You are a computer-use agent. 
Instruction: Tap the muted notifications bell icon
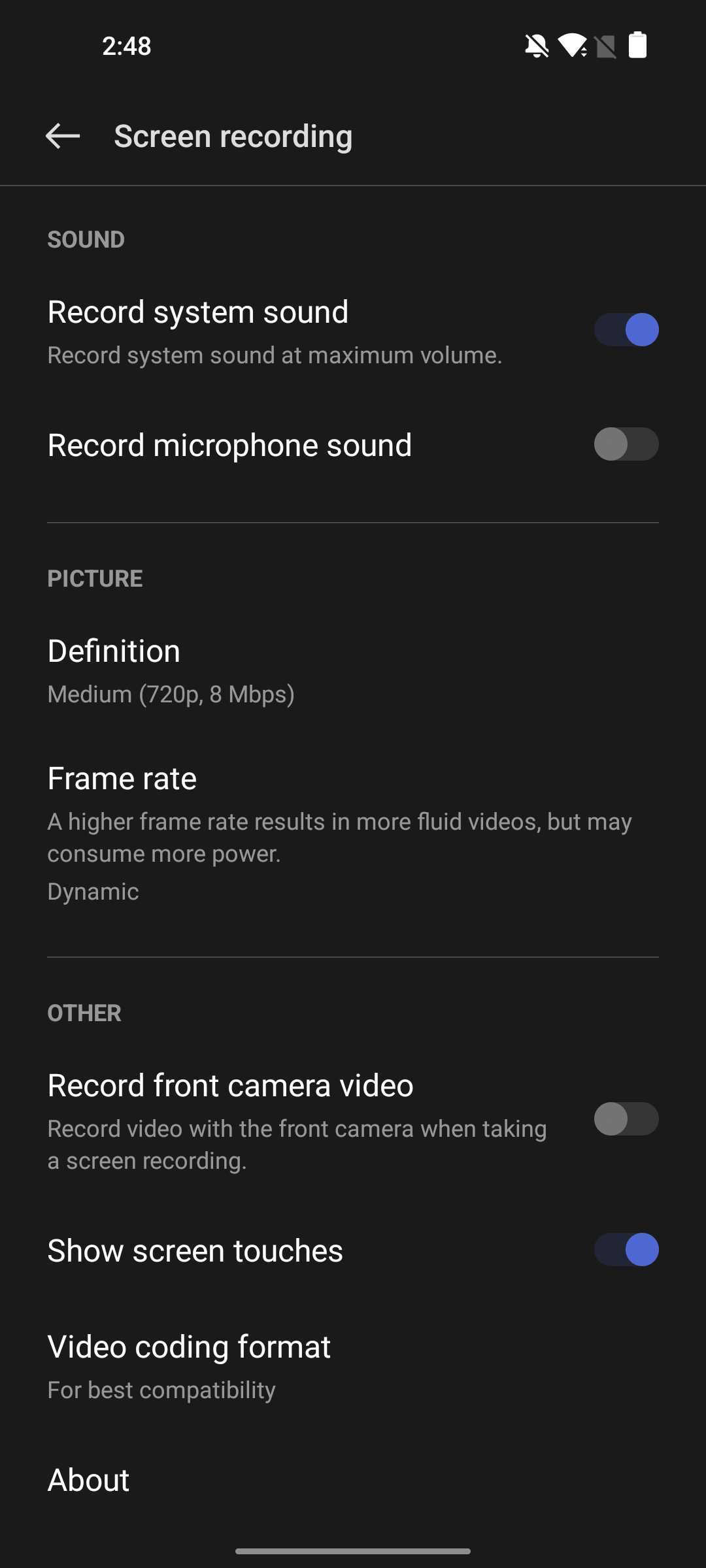[536, 45]
